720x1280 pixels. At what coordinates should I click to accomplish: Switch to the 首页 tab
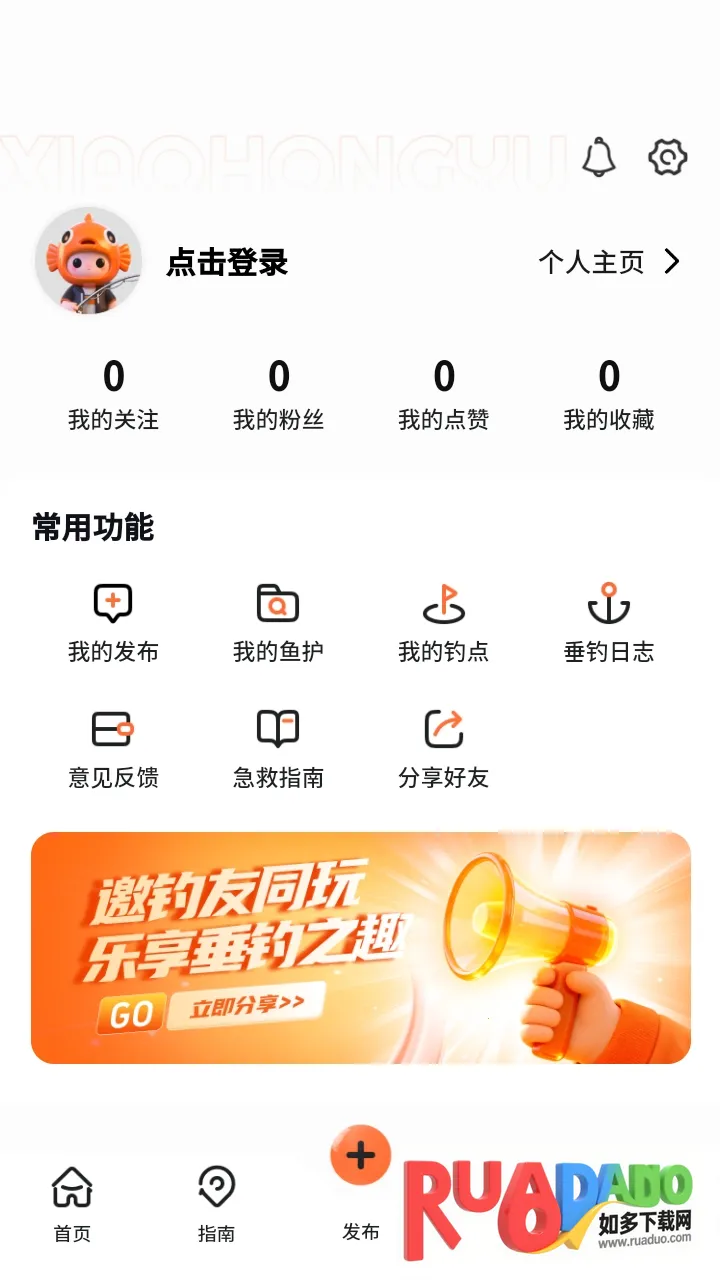[72, 1204]
